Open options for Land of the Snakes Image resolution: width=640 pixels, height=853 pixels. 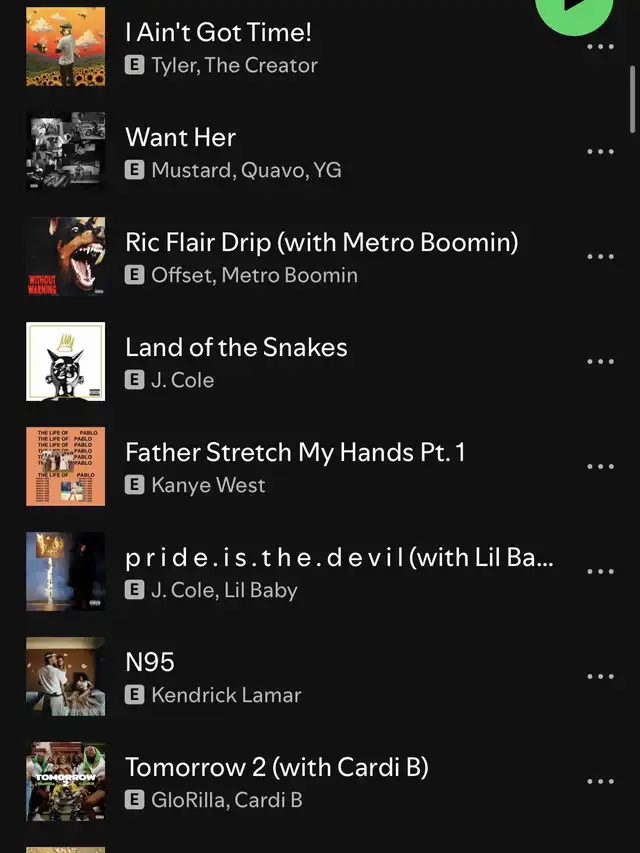pos(600,362)
